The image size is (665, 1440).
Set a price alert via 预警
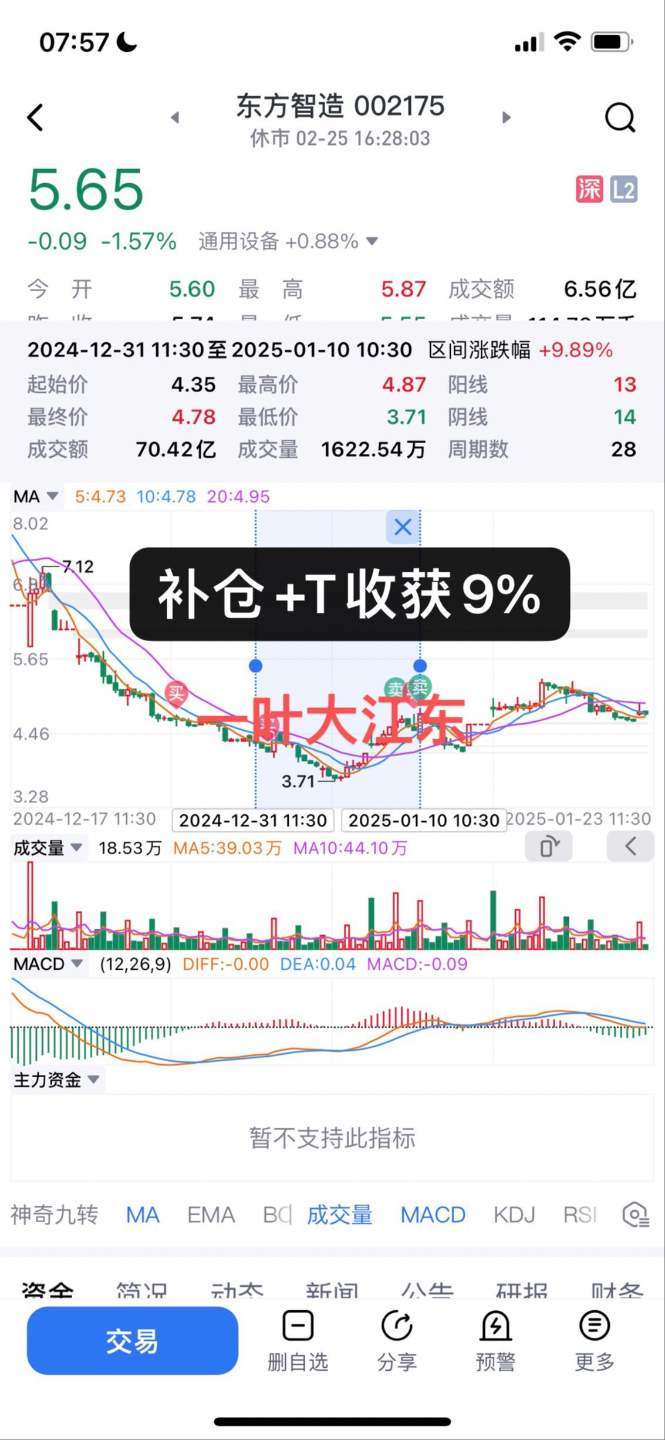tap(495, 1341)
